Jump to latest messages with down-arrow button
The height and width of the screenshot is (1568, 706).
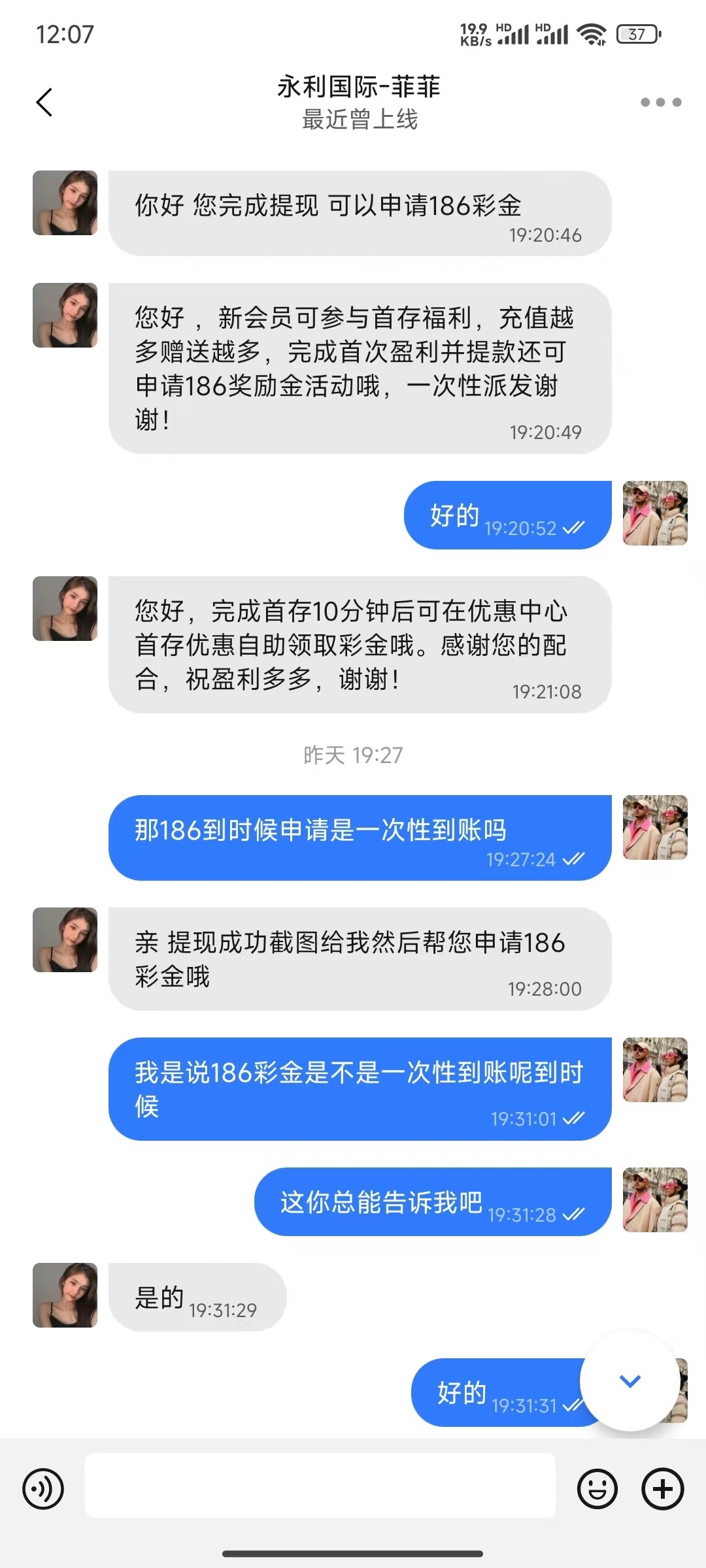630,1380
